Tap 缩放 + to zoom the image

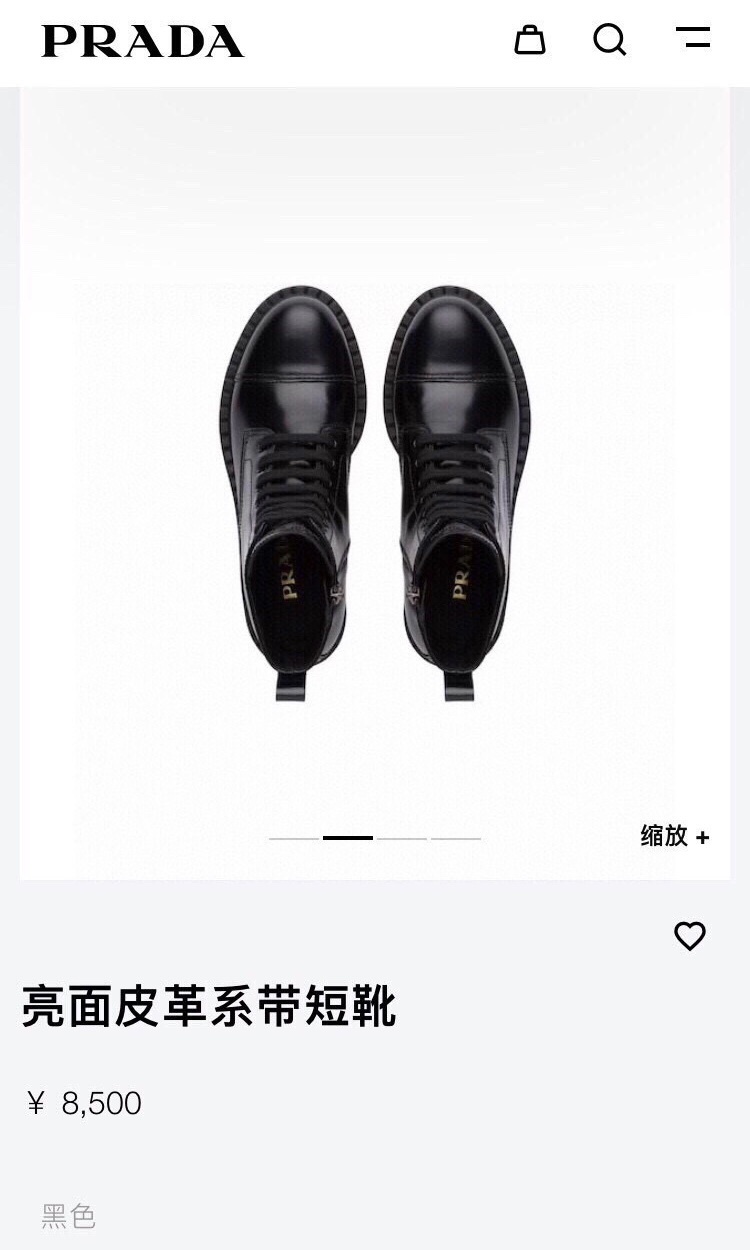[x=675, y=836]
